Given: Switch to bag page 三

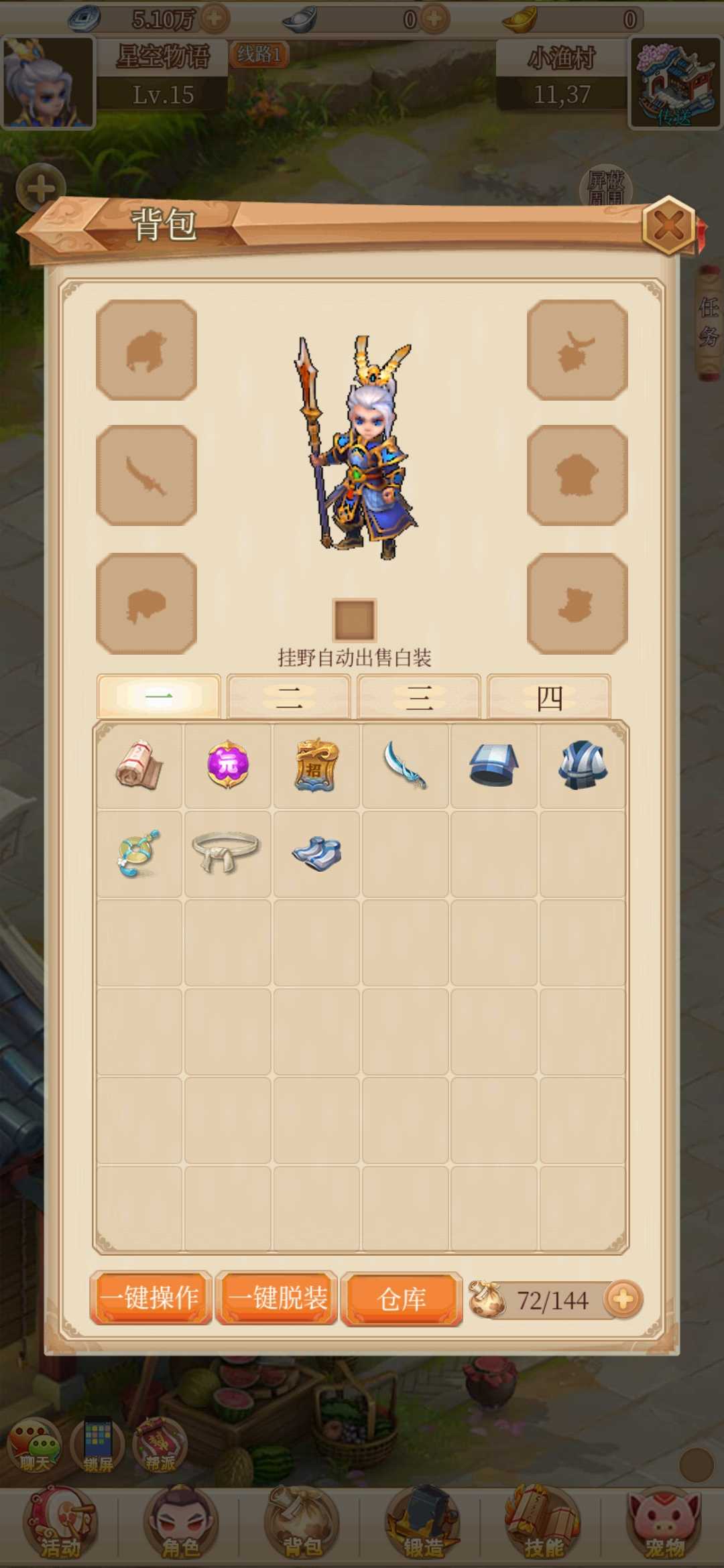Looking at the screenshot, I should pos(419,698).
